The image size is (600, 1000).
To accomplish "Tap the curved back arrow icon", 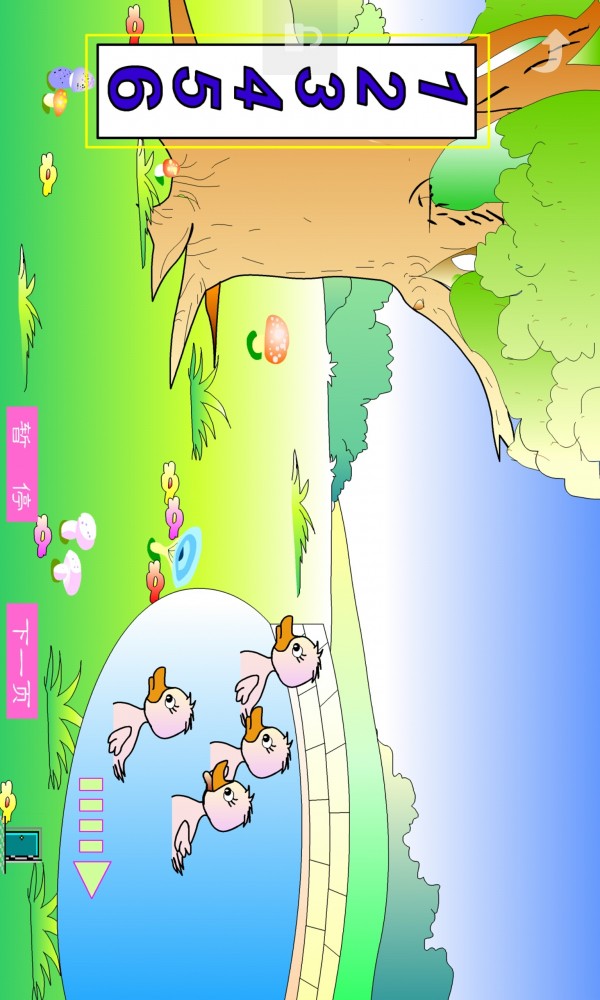I will click(549, 52).
